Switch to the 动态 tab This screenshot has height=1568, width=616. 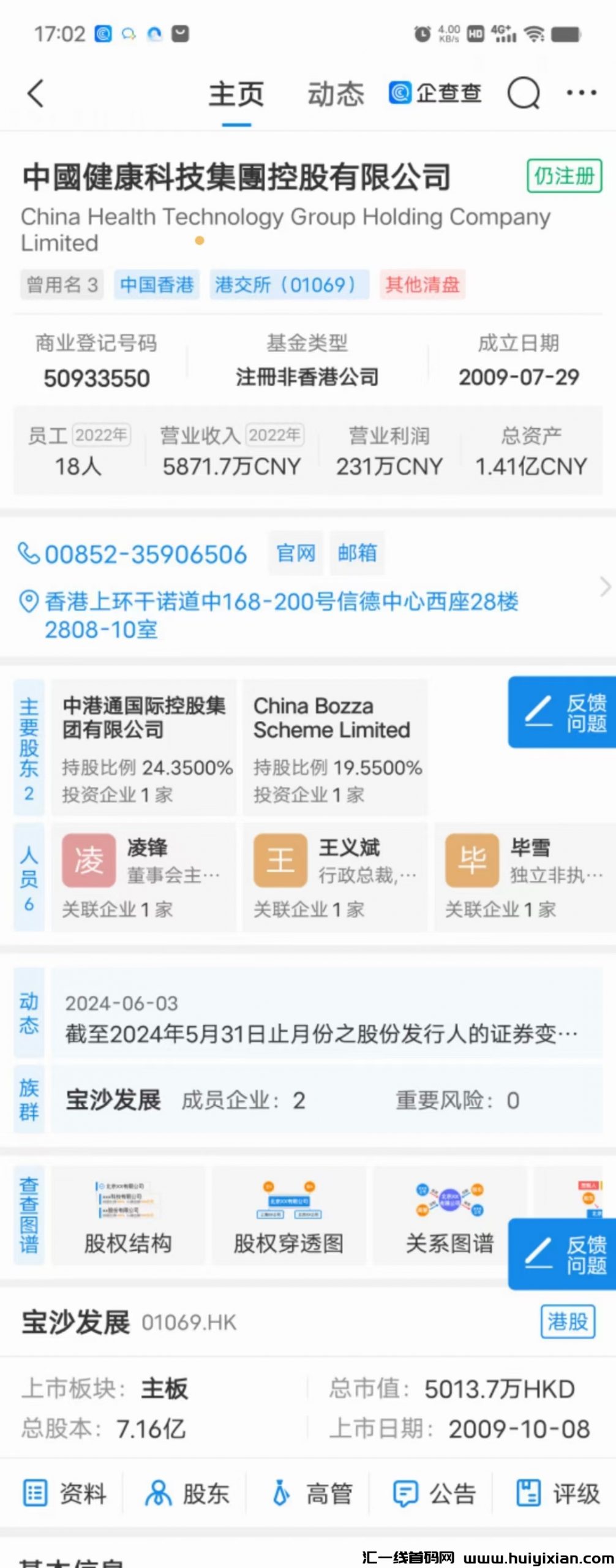(x=336, y=94)
